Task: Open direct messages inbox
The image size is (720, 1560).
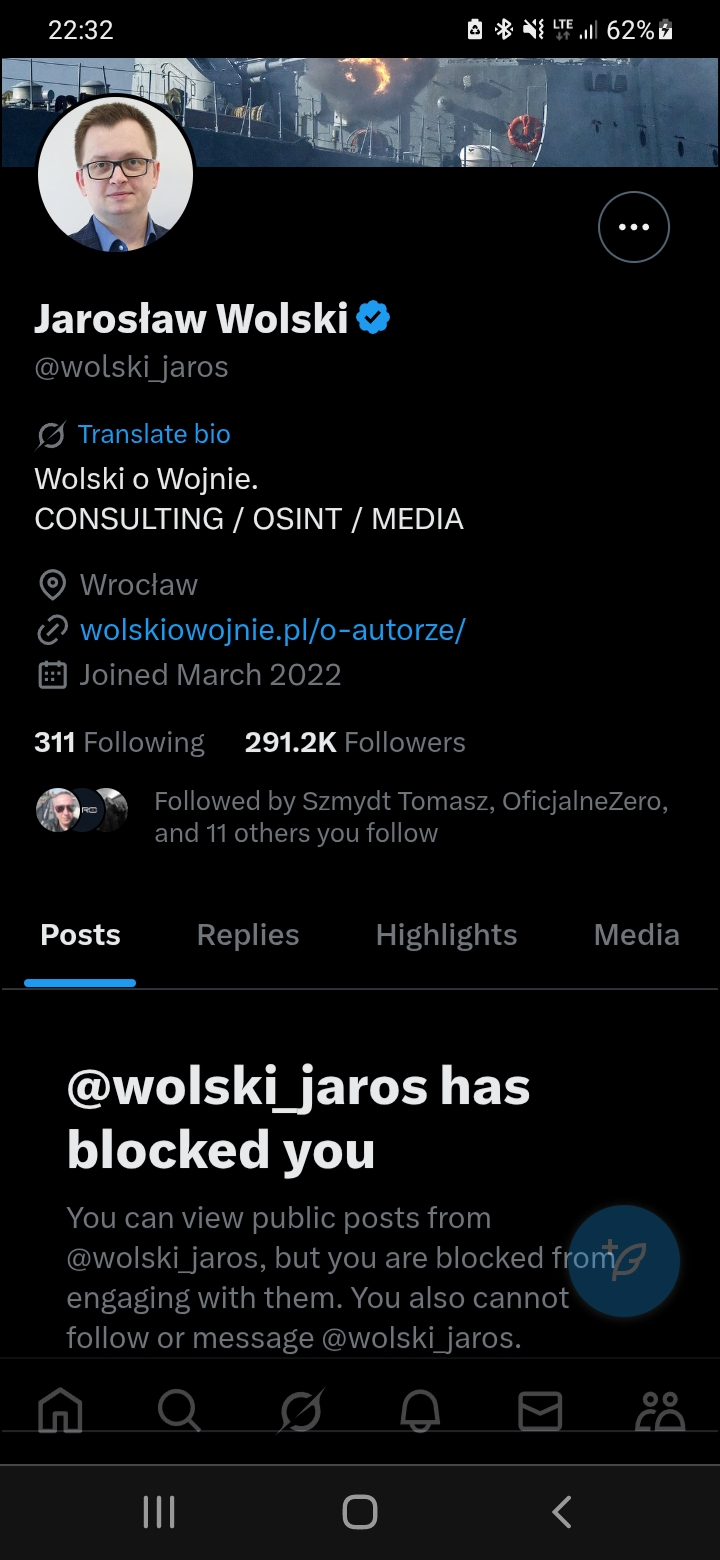Action: (540, 1411)
